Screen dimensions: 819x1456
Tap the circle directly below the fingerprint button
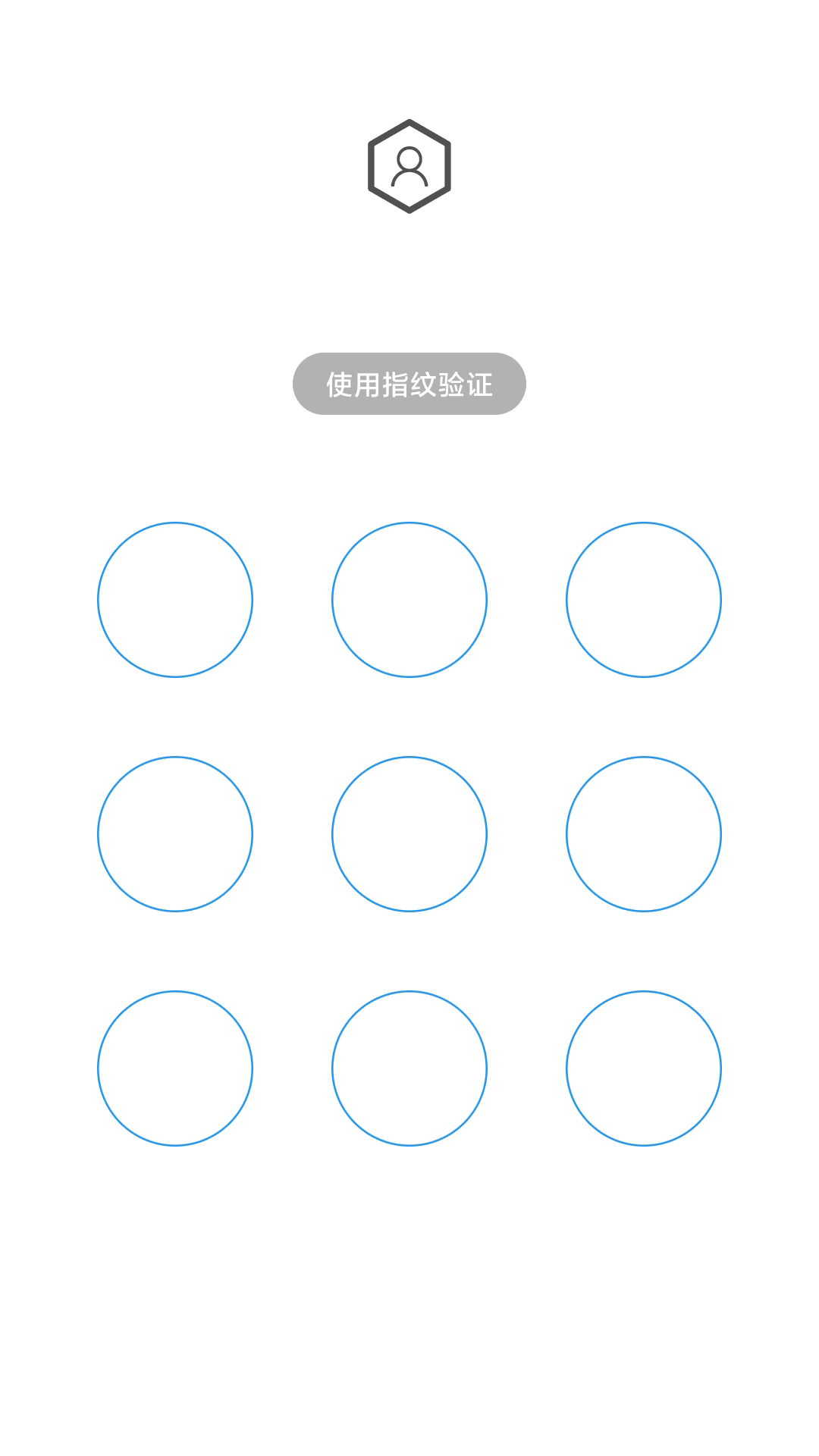[409, 600]
